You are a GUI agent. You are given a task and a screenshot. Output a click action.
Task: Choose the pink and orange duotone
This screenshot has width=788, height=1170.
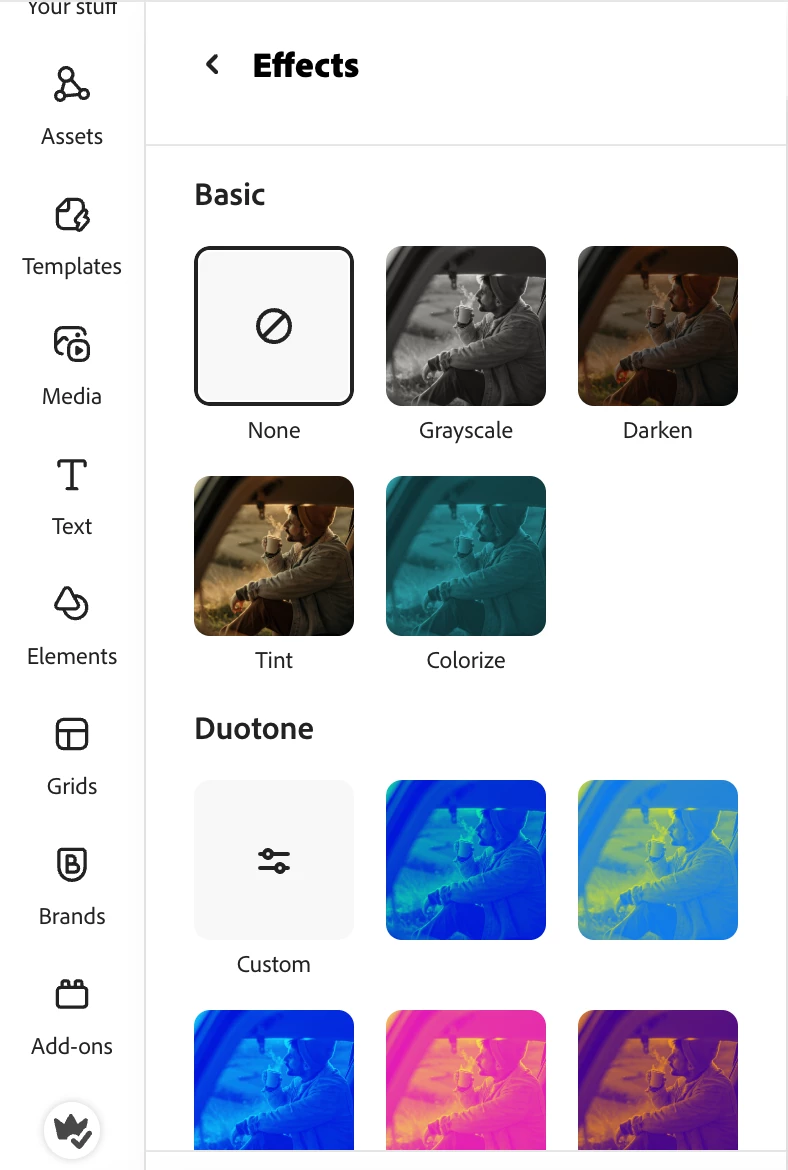[x=466, y=1080]
